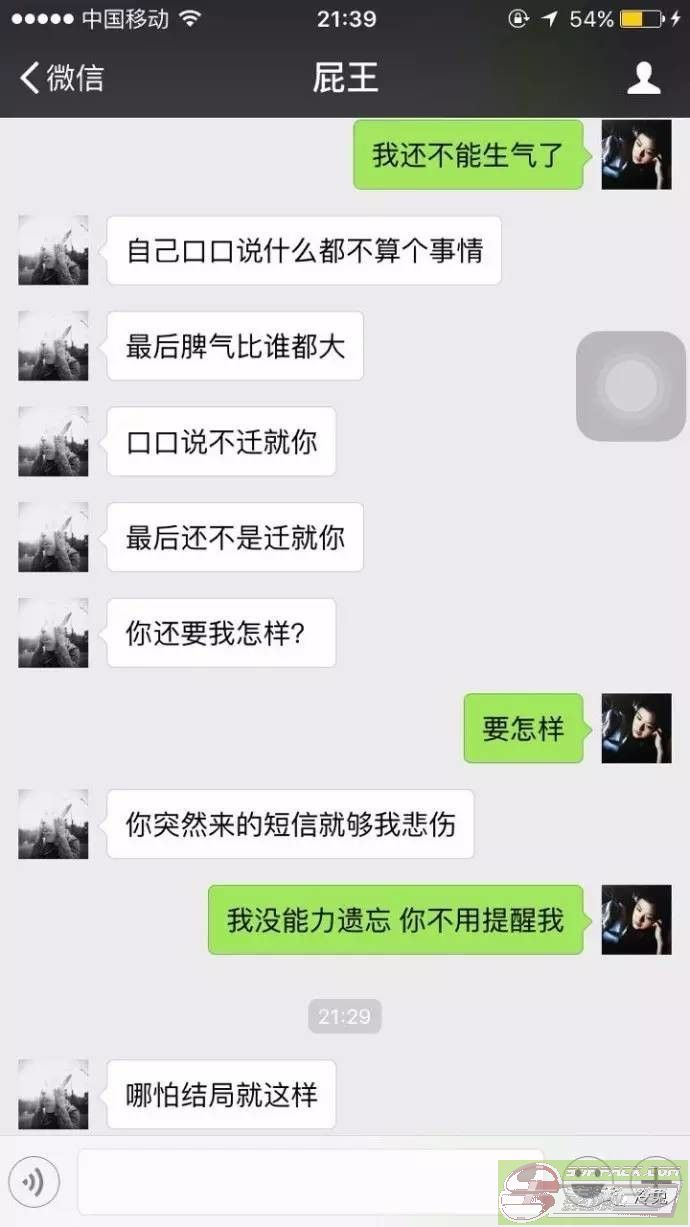Open my avatar beside 我还不能生气了

tap(636, 155)
